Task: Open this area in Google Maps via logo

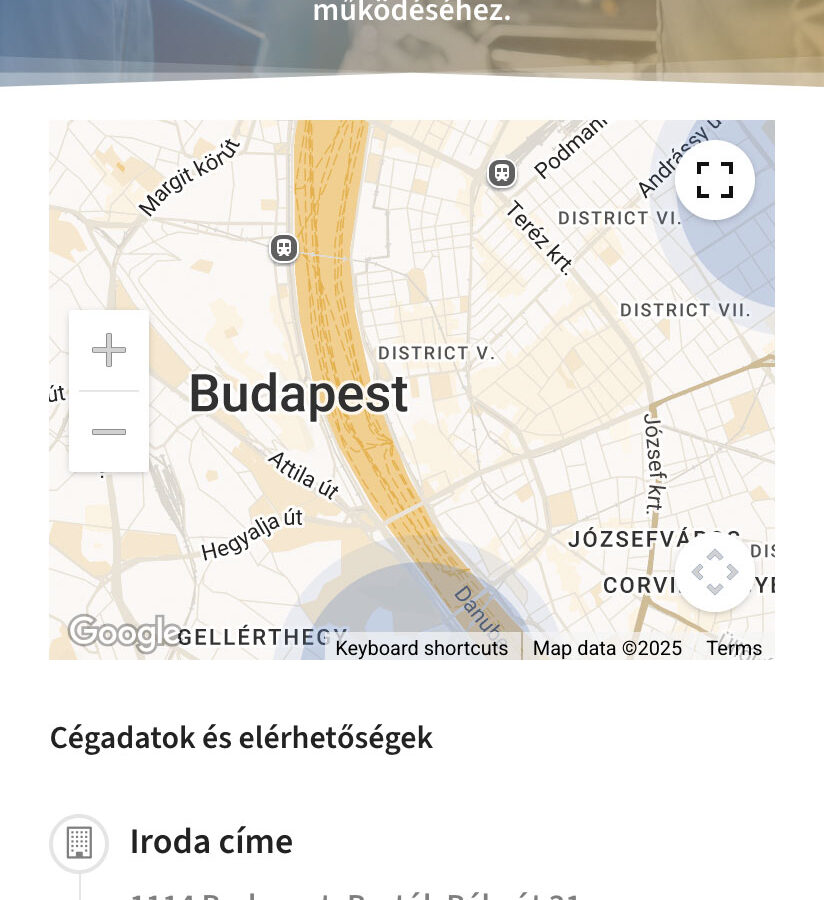Action: pos(123,632)
